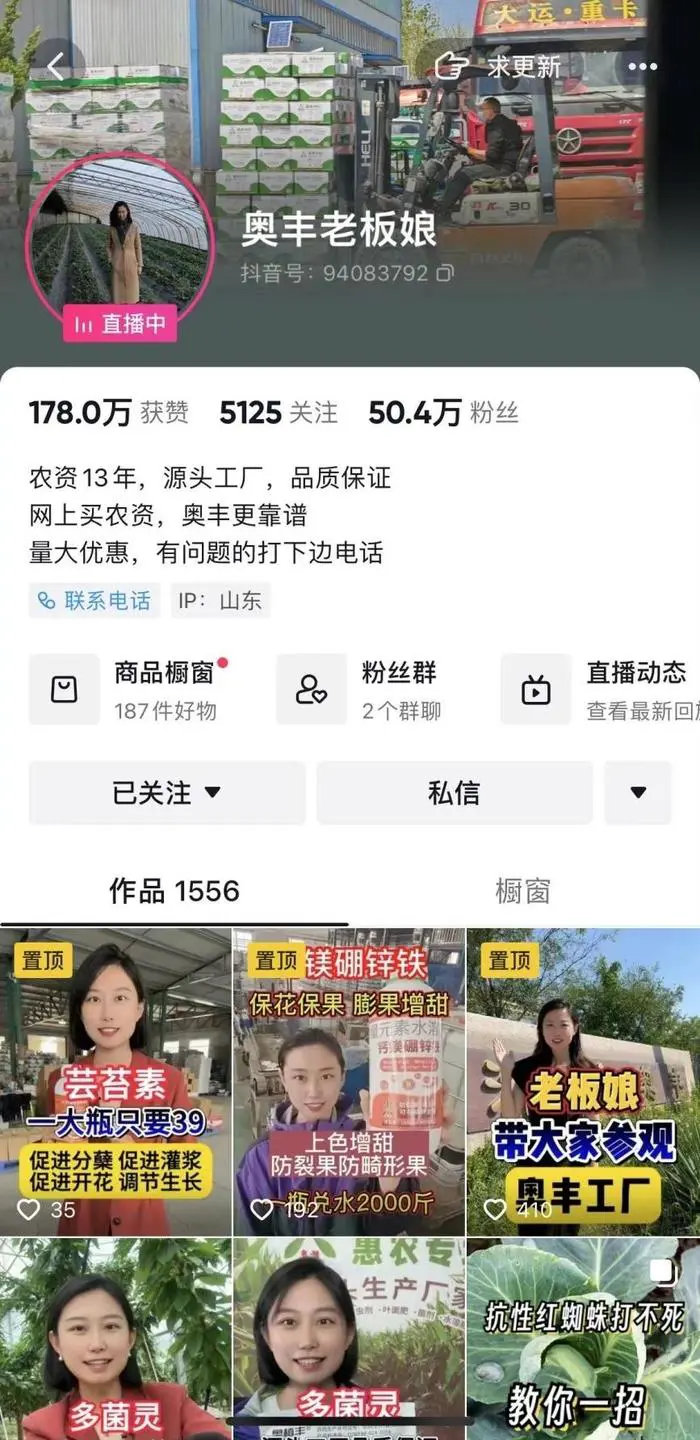The height and width of the screenshot is (1440, 700).
Task: Tap the 联系电话 contact phone link
Action: (94, 600)
